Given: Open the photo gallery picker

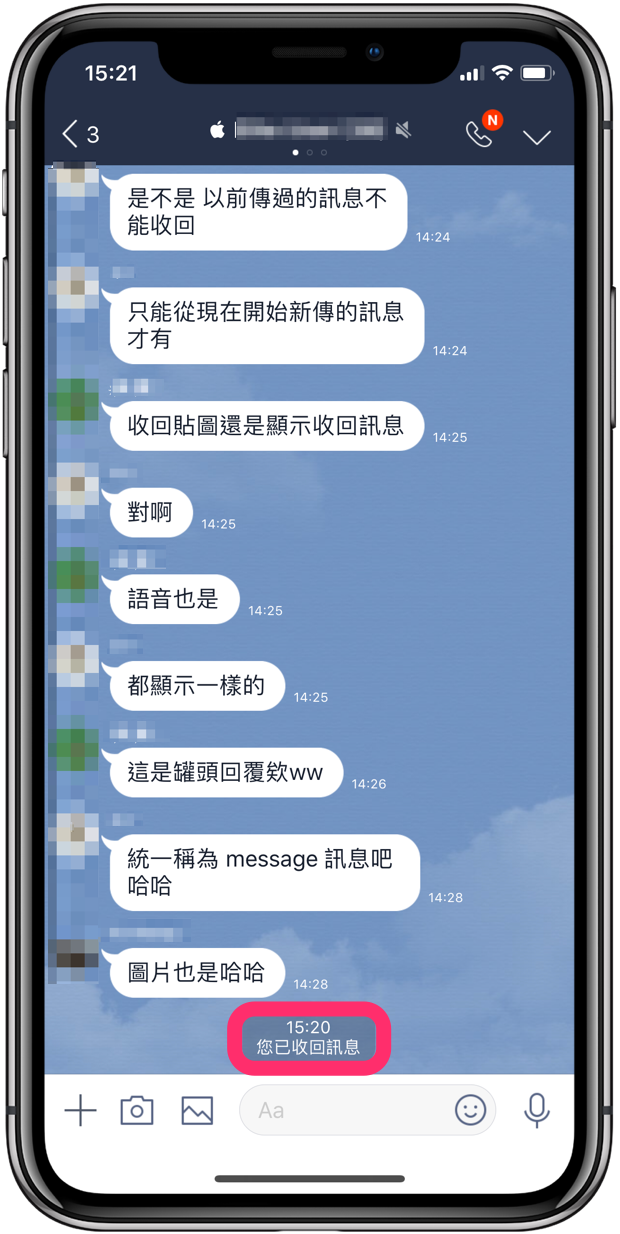Looking at the screenshot, I should [197, 1110].
